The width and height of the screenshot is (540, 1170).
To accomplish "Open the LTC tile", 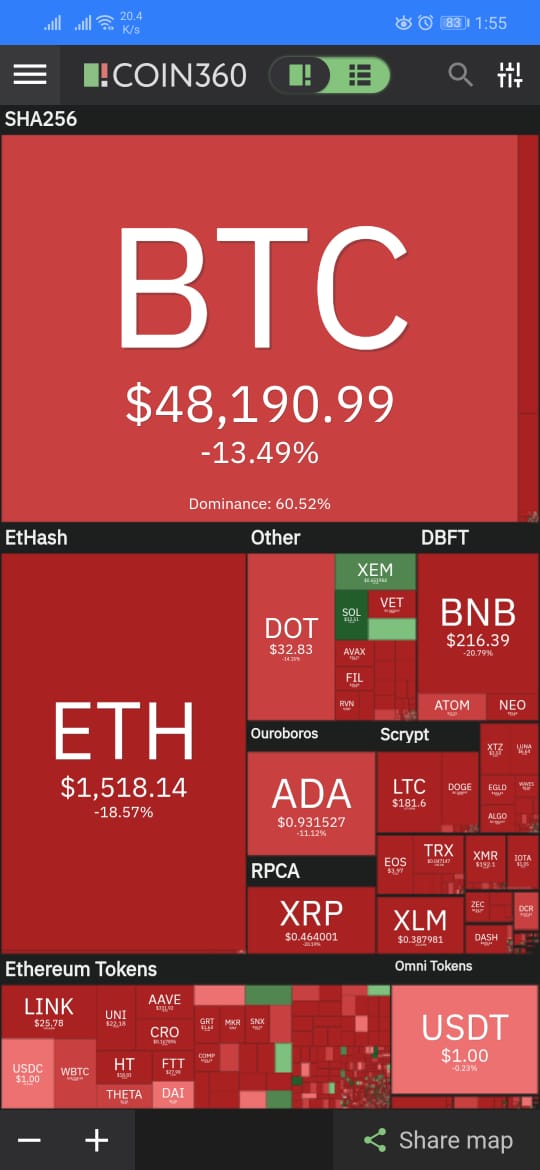I will 409,792.
